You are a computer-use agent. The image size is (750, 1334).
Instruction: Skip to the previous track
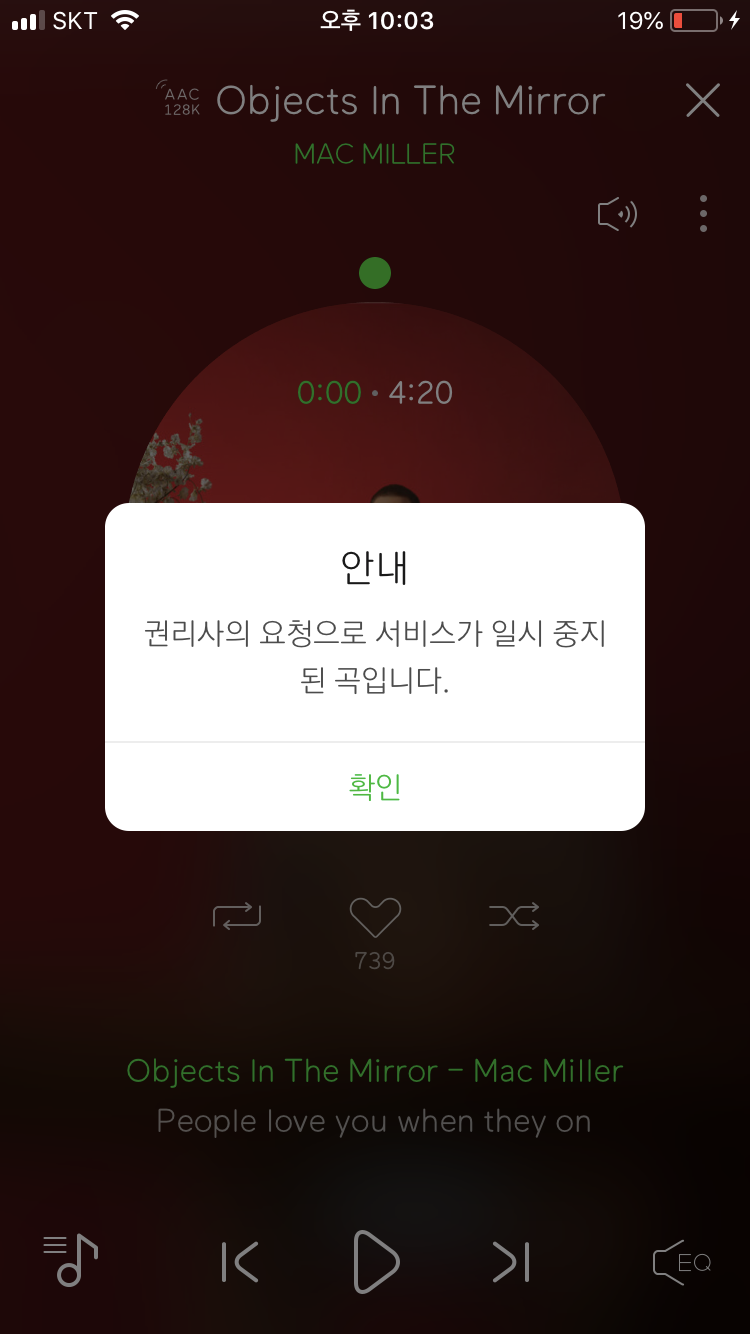point(240,1262)
